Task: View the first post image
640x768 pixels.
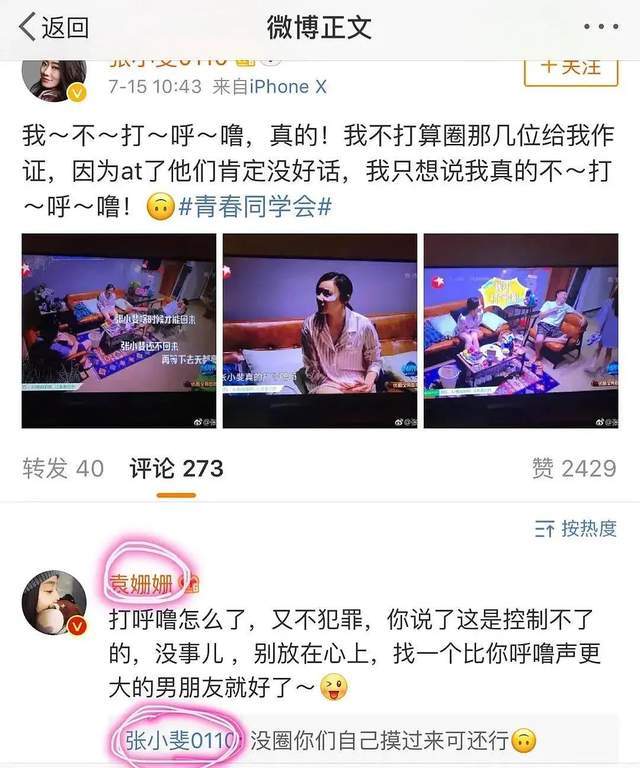Action: point(119,331)
